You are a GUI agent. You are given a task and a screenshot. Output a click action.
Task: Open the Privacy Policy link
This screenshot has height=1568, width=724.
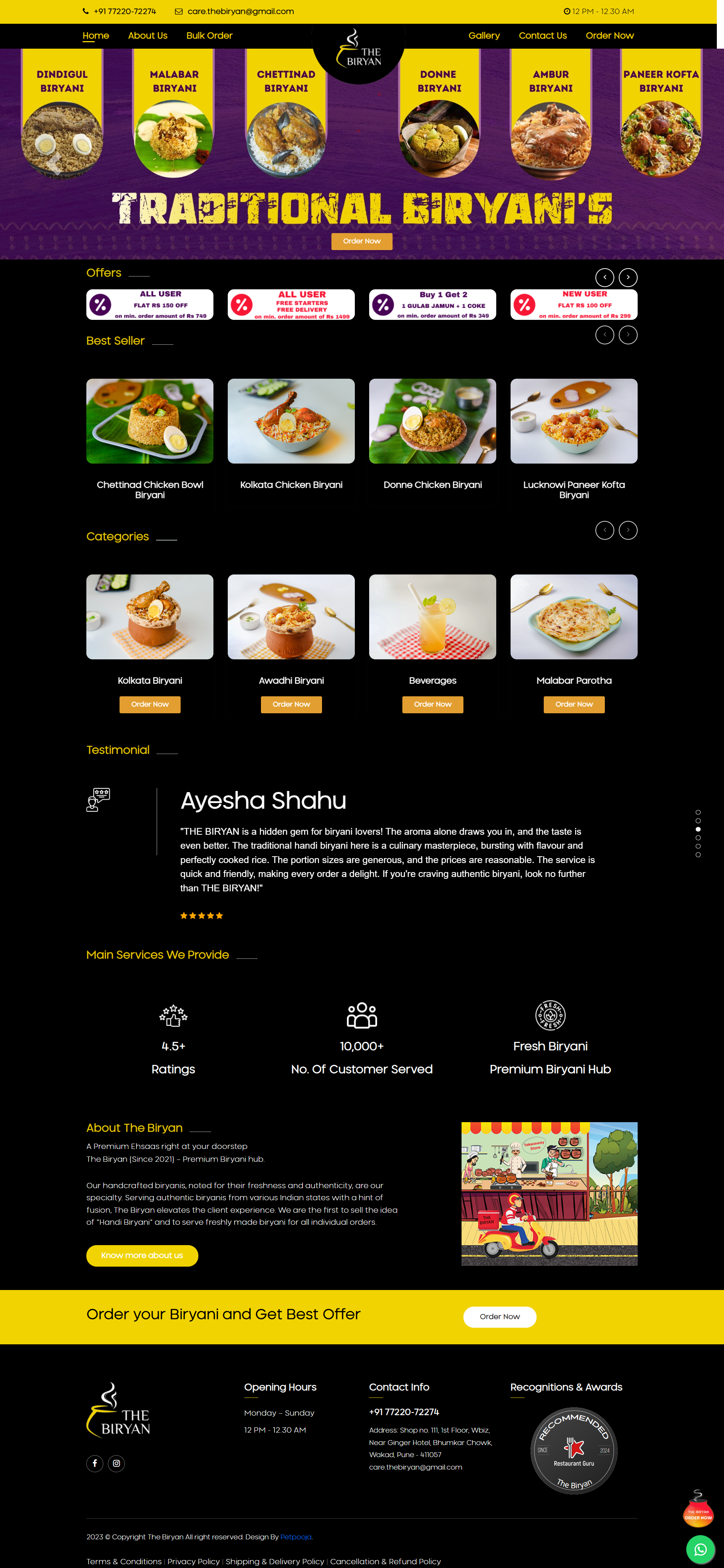(193, 1561)
